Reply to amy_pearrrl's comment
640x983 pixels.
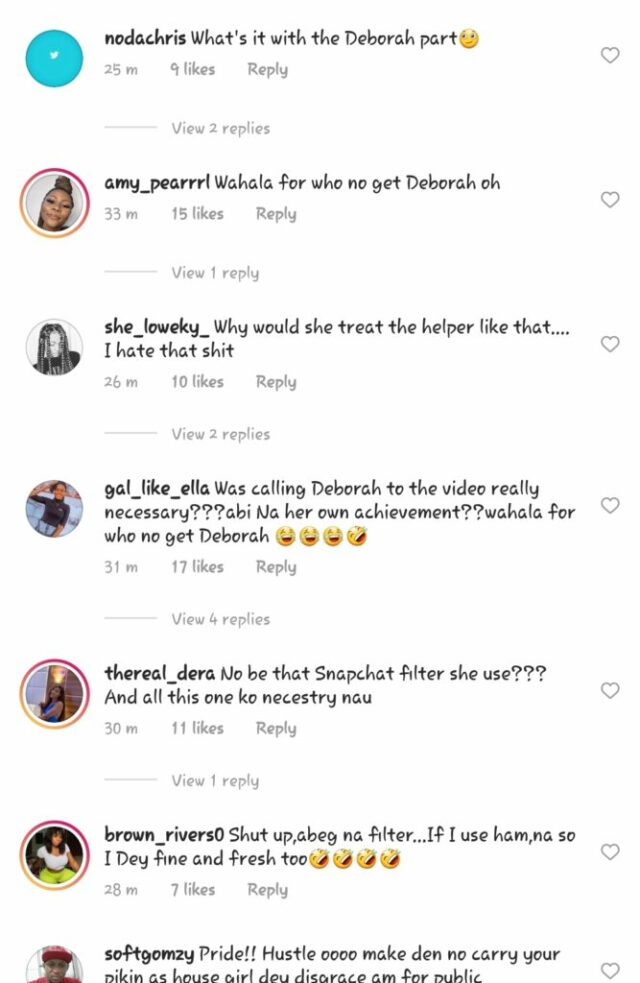tap(275, 213)
